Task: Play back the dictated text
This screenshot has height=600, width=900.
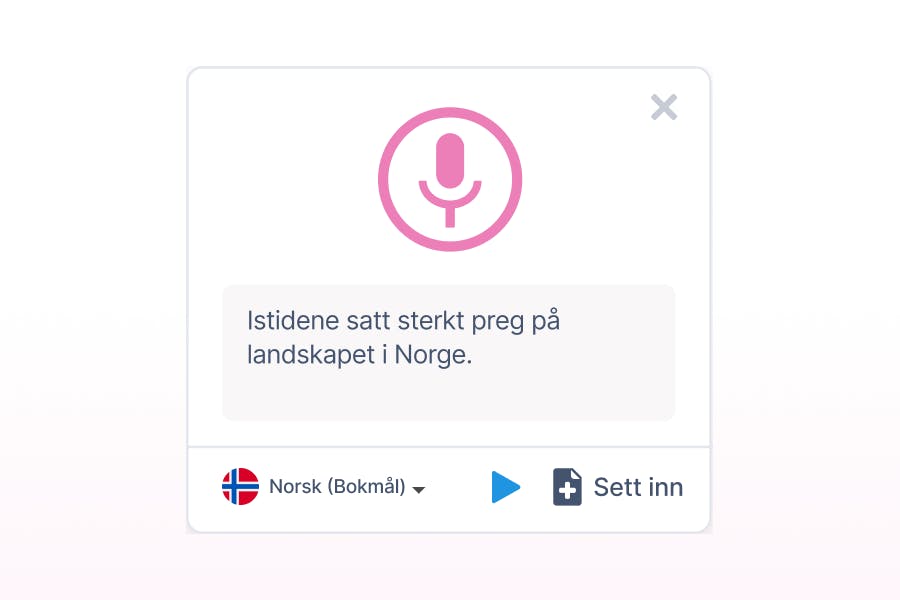Action: [x=506, y=487]
